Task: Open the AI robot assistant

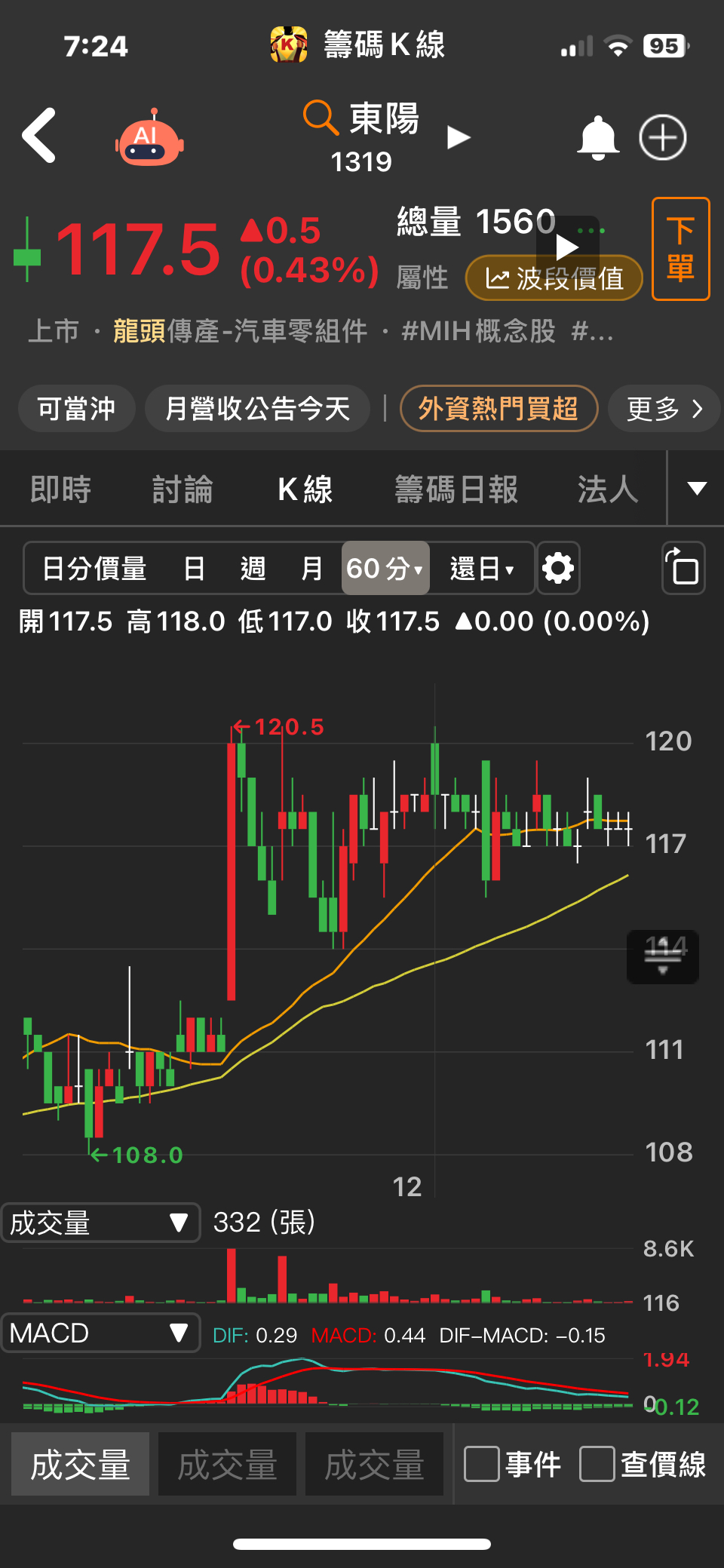Action: click(149, 138)
